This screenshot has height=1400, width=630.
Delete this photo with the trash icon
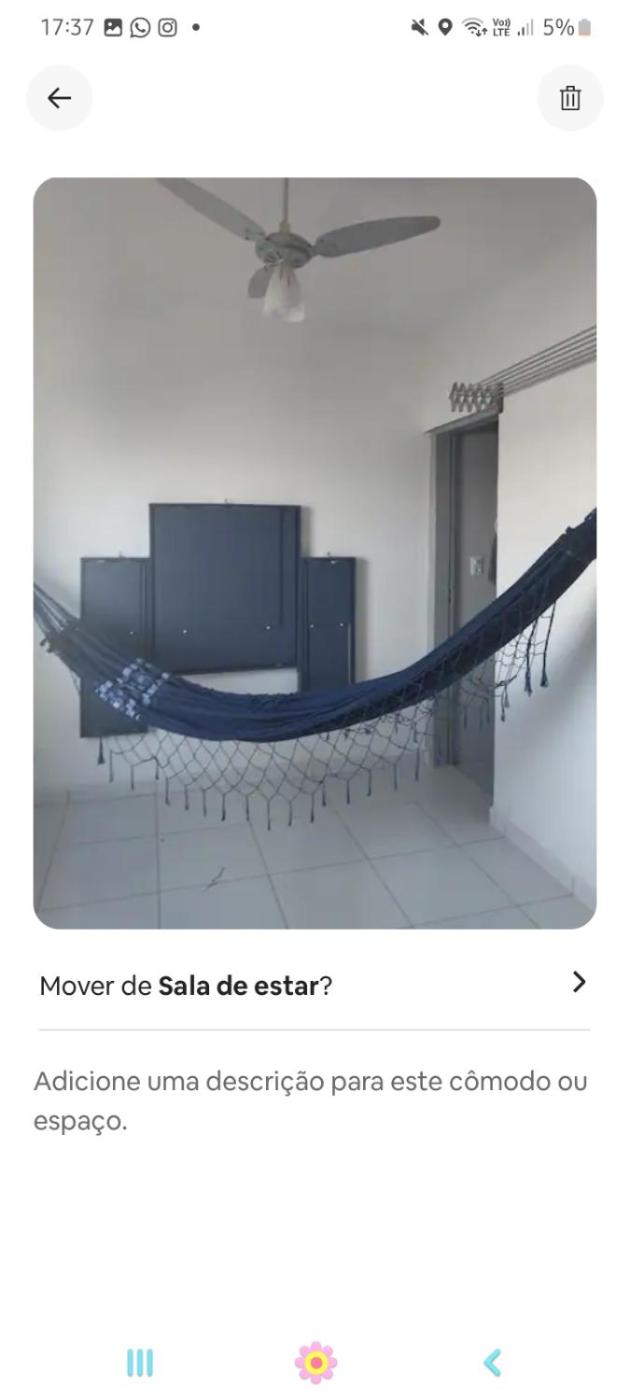(570, 98)
